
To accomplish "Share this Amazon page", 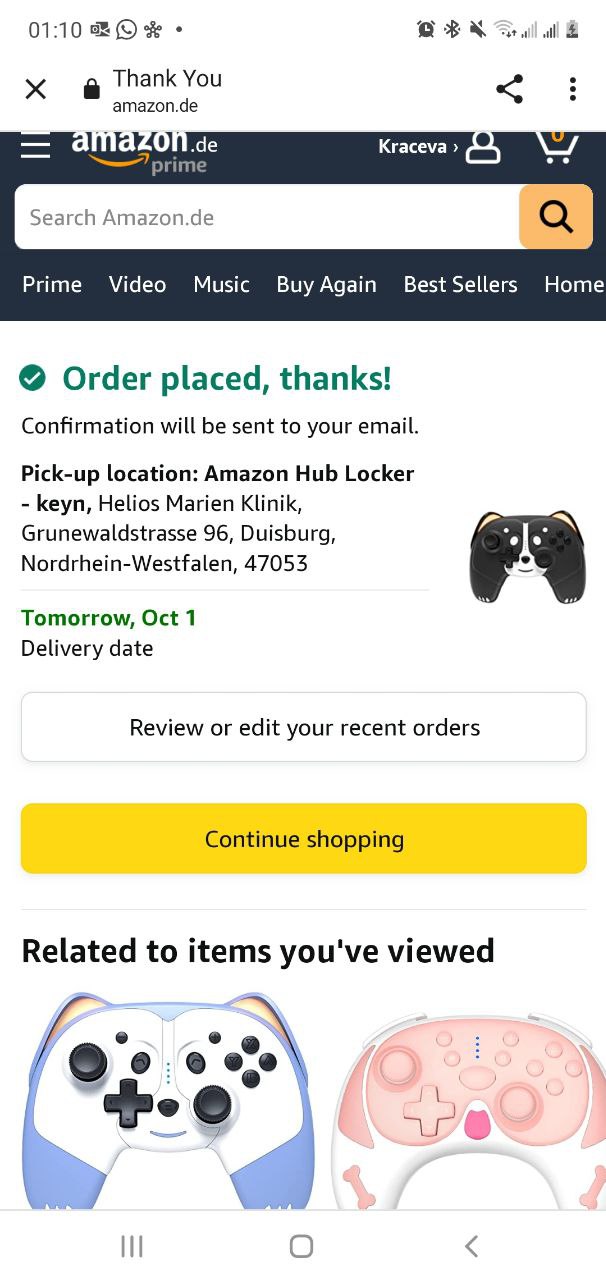I will 509,90.
